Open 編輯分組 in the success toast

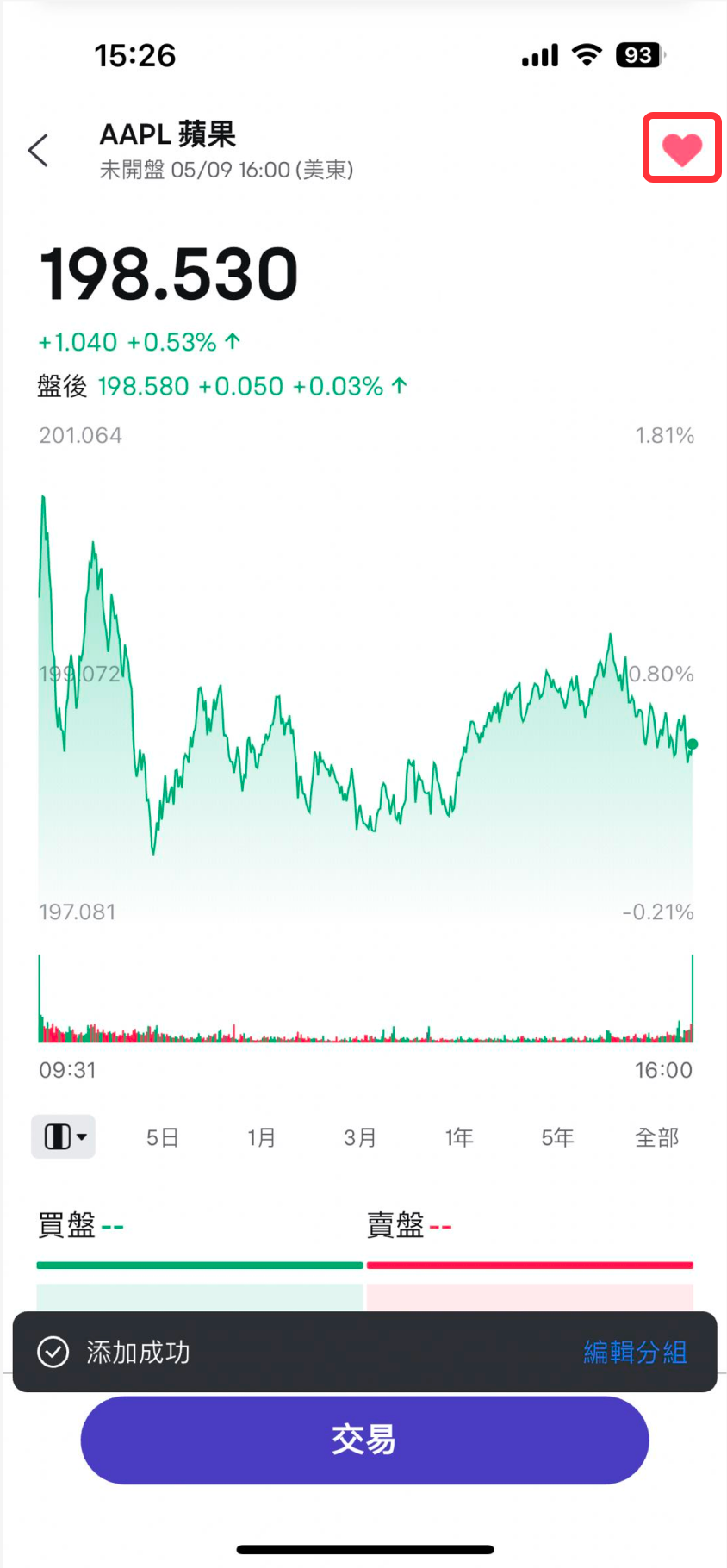(635, 1353)
